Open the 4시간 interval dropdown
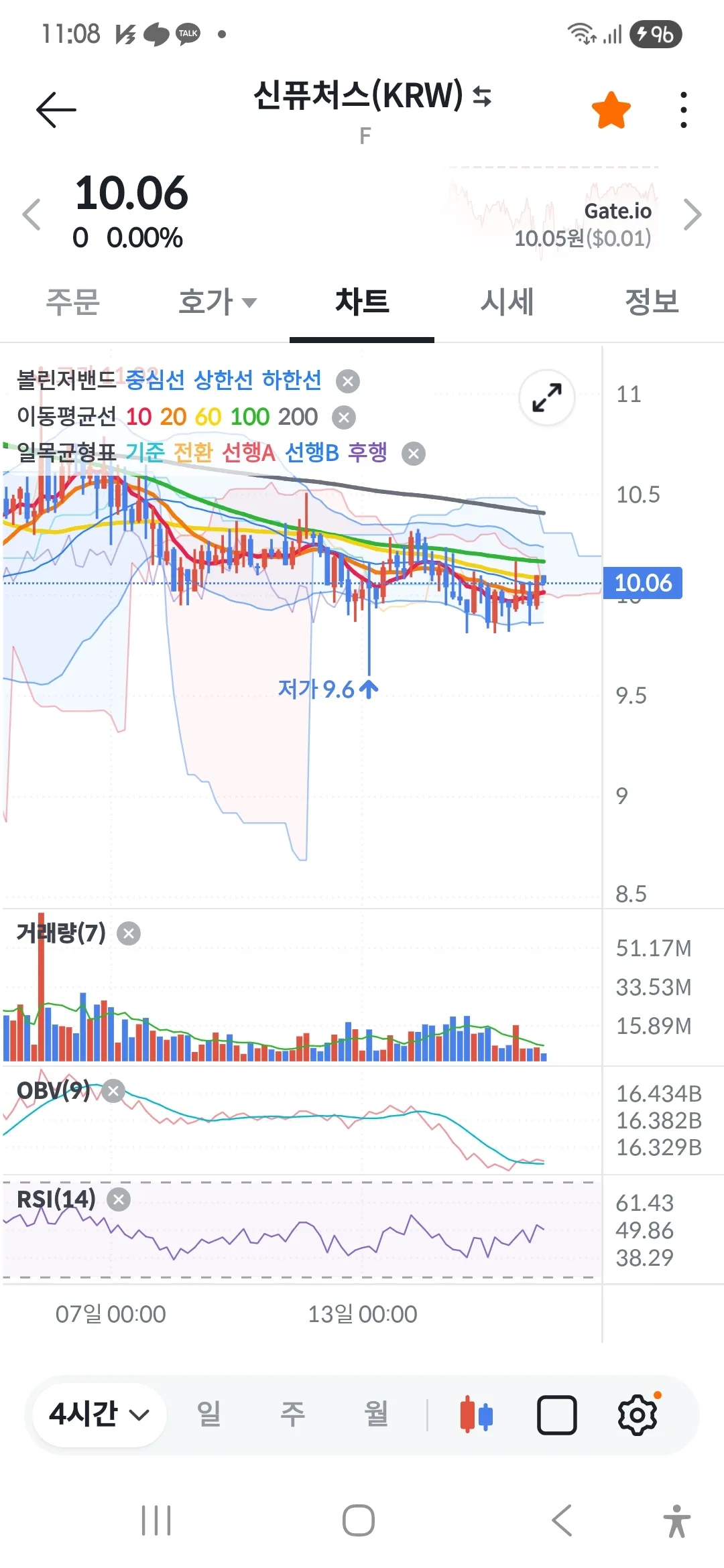Viewport: 724px width, 1568px height. [x=99, y=1415]
